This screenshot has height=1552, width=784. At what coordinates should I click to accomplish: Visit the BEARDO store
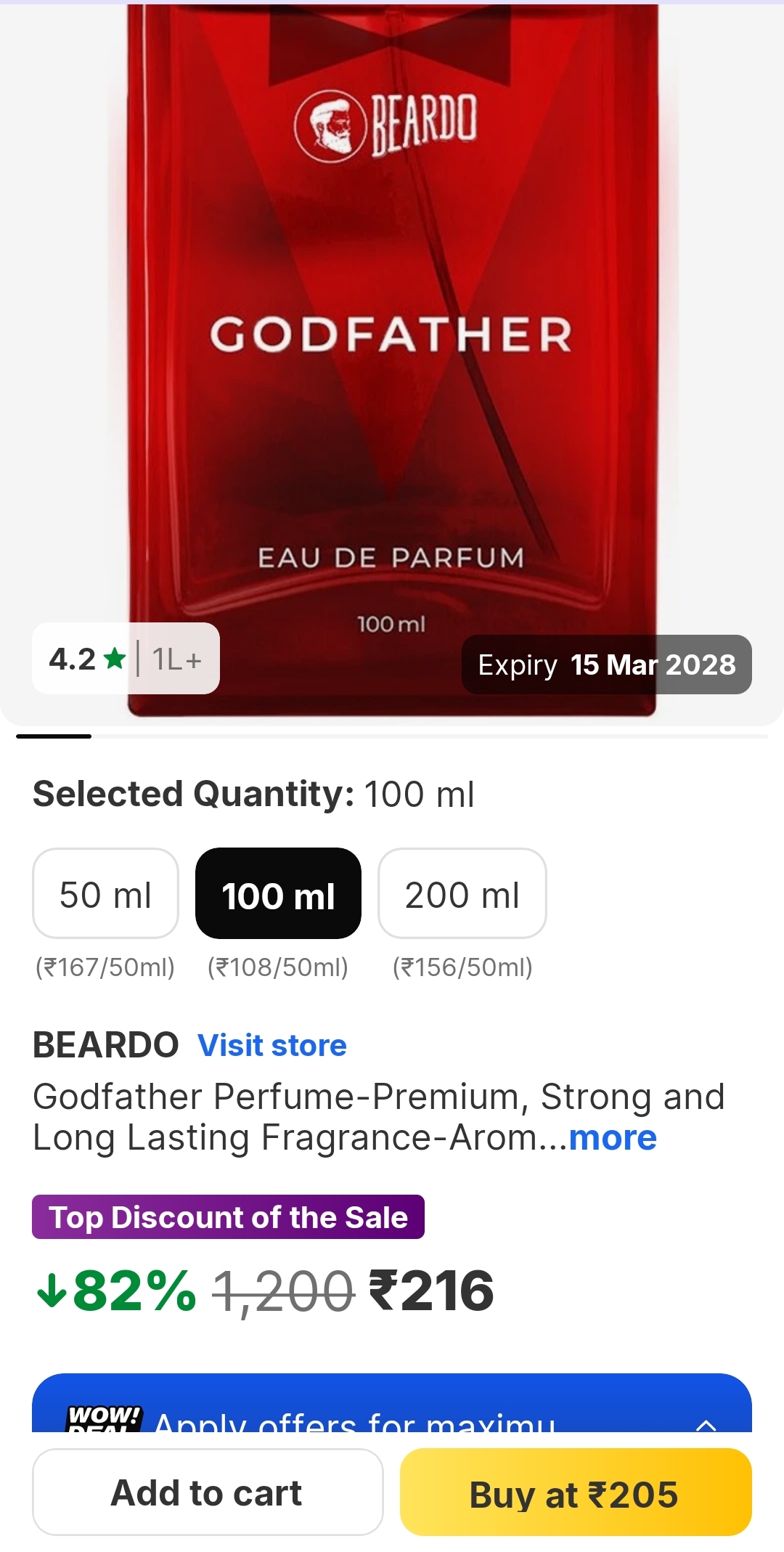pyautogui.click(x=272, y=1046)
